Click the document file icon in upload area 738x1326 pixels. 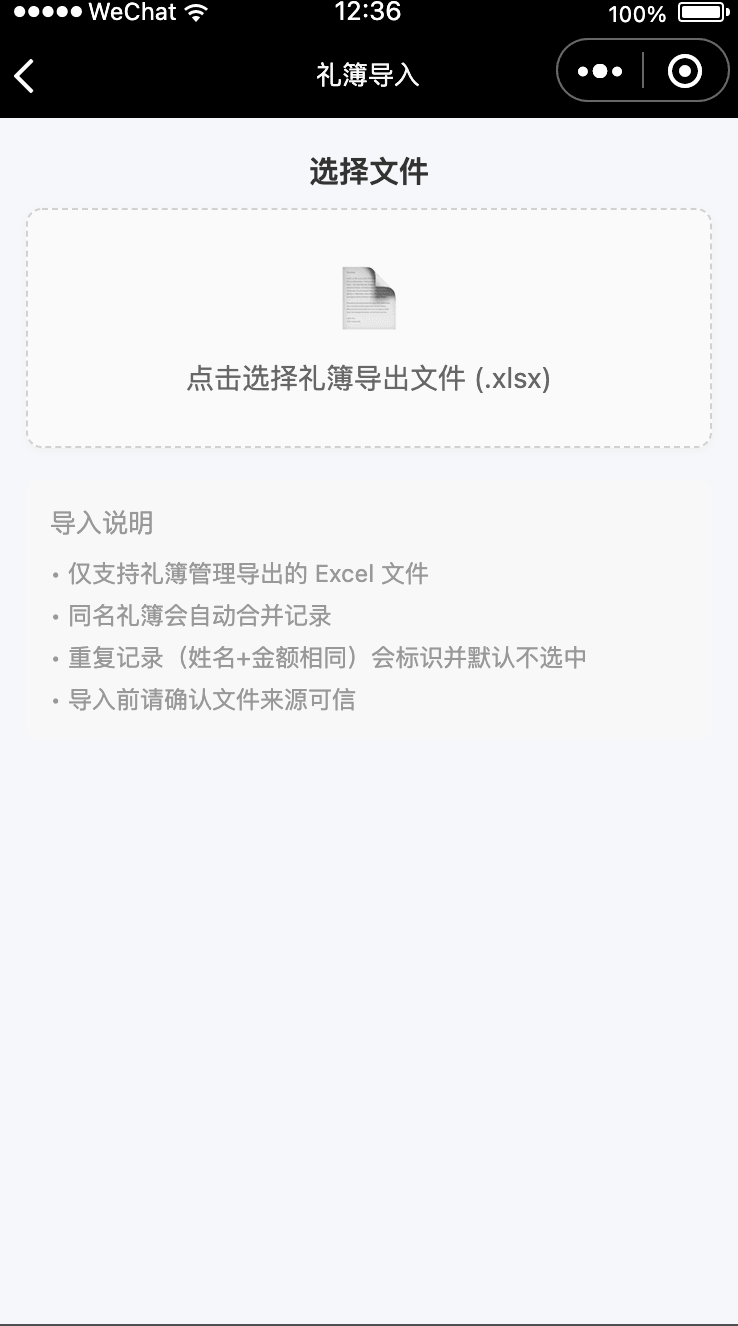click(369, 296)
